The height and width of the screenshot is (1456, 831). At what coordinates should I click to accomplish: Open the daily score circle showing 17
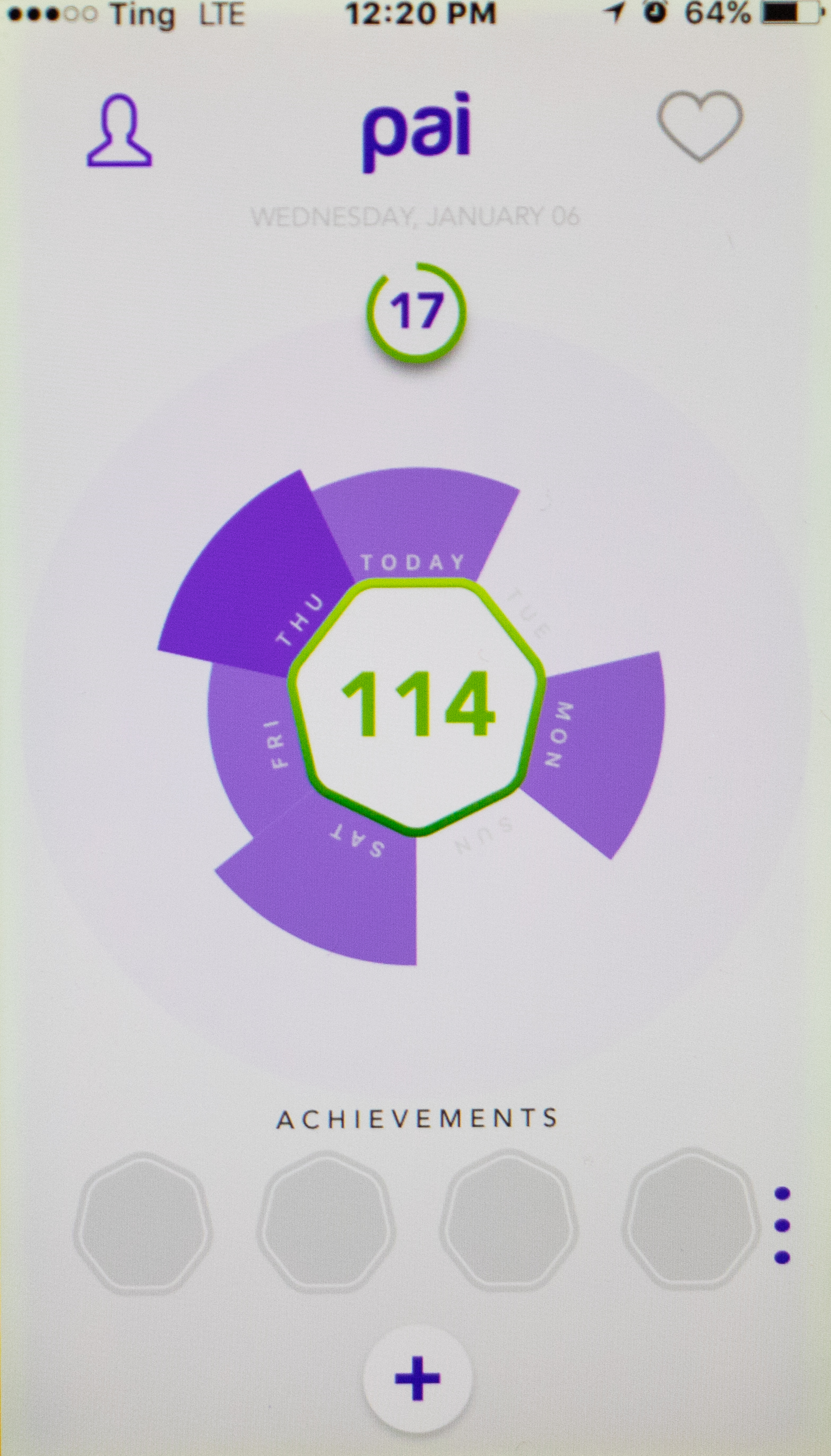[x=416, y=312]
